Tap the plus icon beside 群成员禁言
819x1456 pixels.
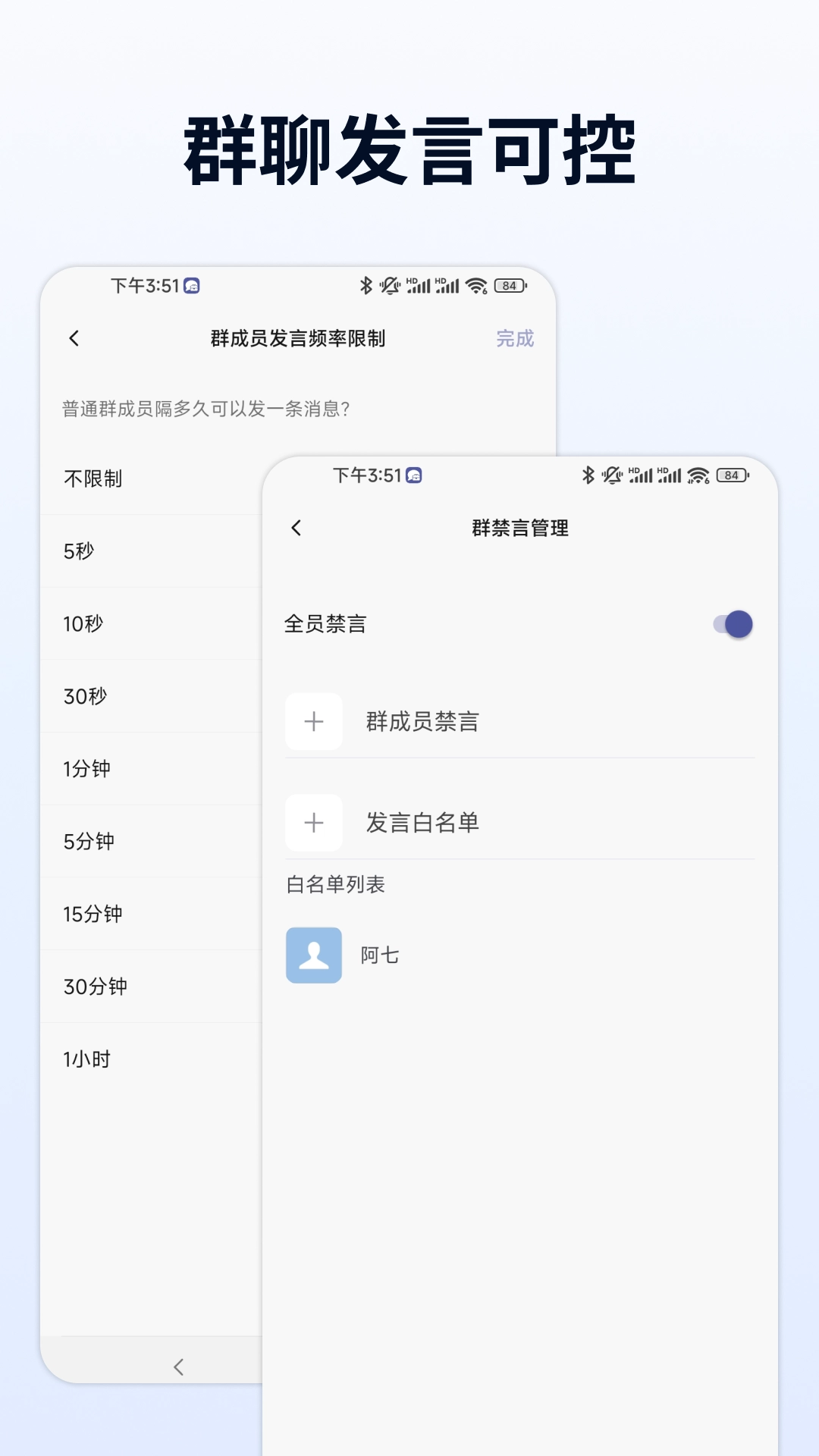(x=313, y=722)
